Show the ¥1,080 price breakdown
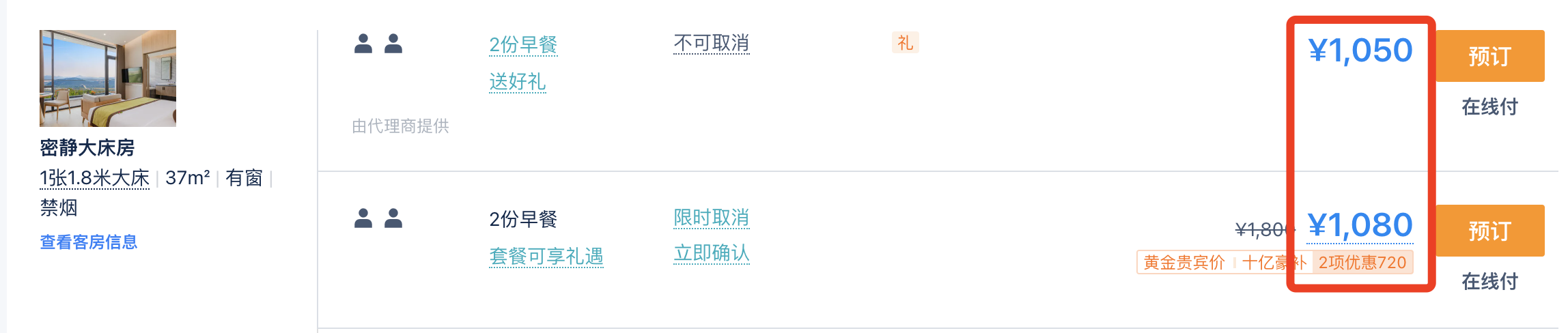This screenshot has width=1568, height=333. tap(1360, 226)
